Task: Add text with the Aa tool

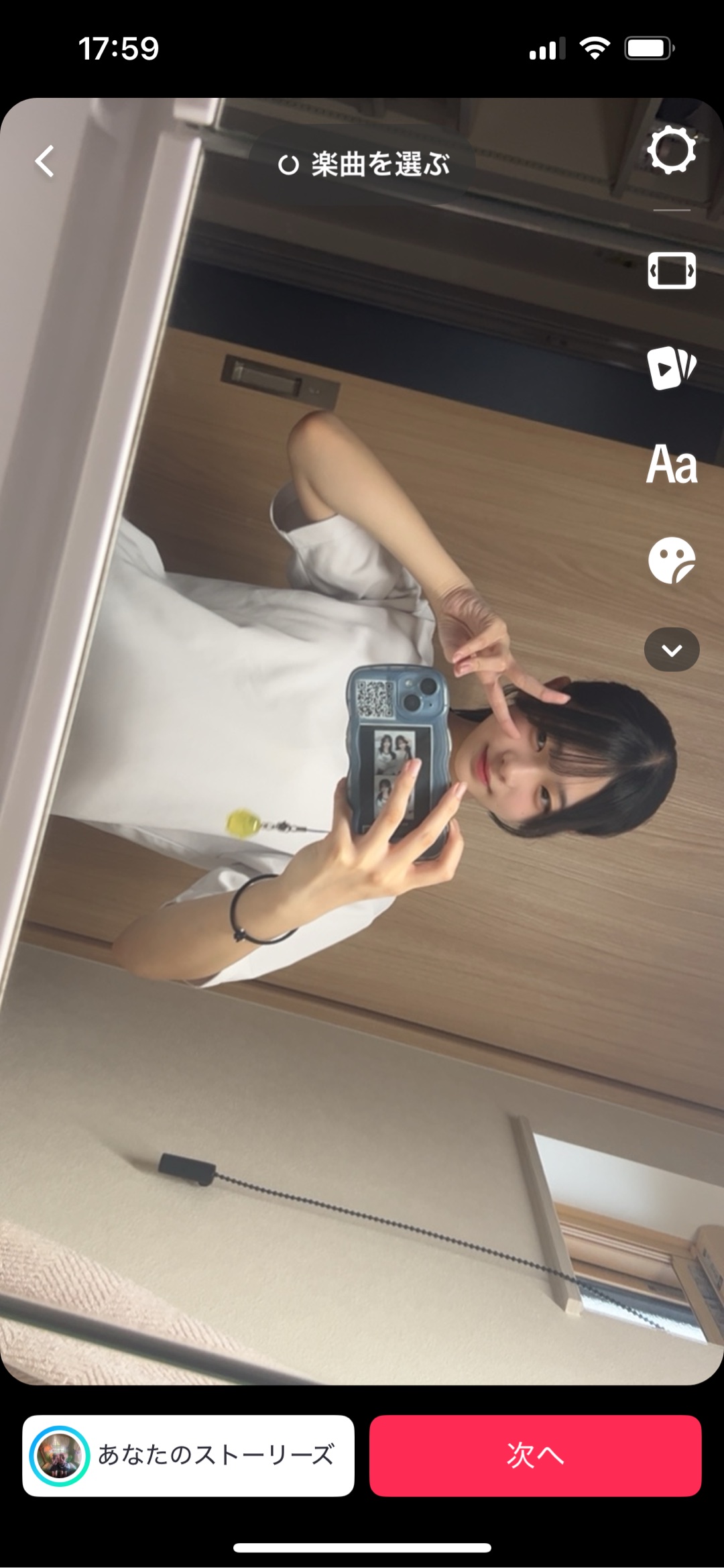Action: click(x=671, y=464)
